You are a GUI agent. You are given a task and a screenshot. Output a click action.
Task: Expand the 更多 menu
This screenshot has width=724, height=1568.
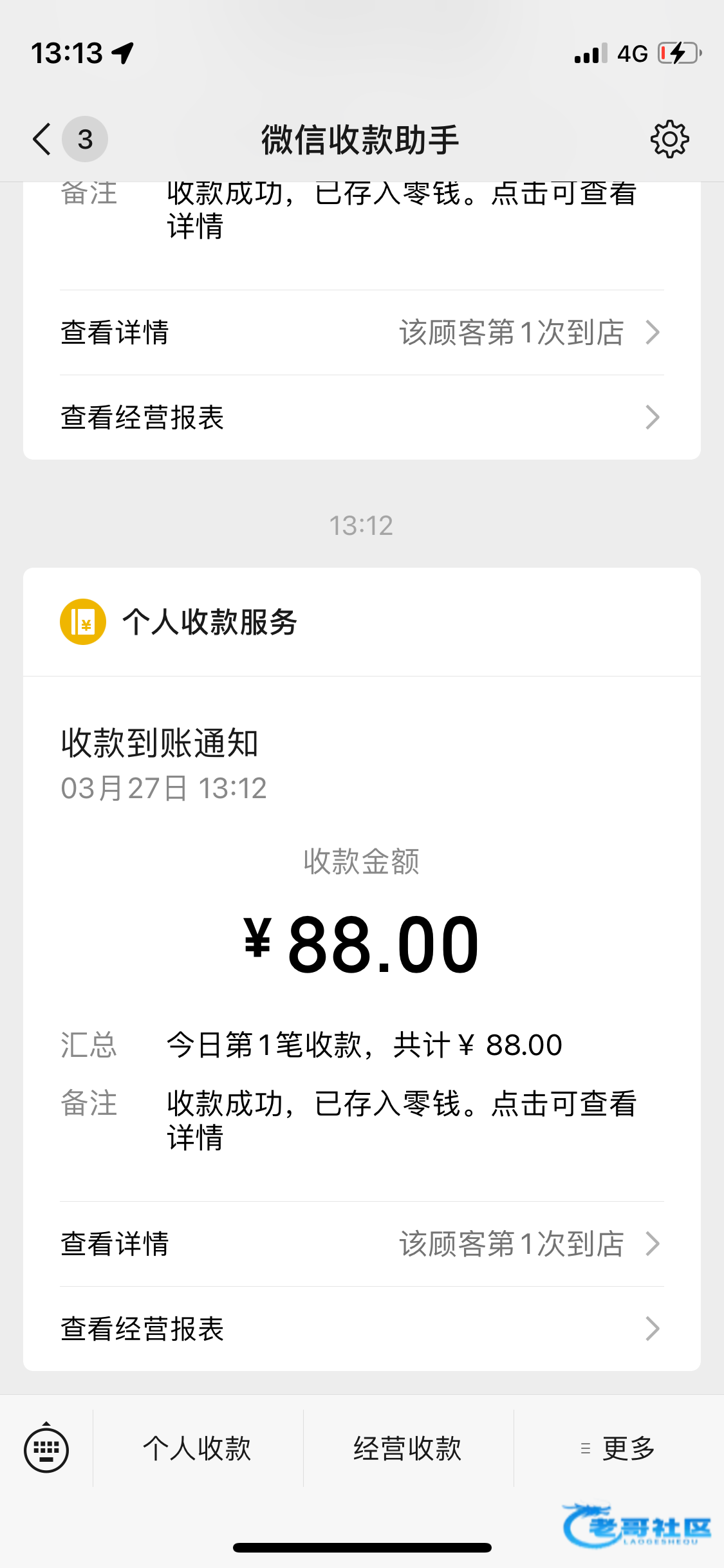coord(618,1449)
